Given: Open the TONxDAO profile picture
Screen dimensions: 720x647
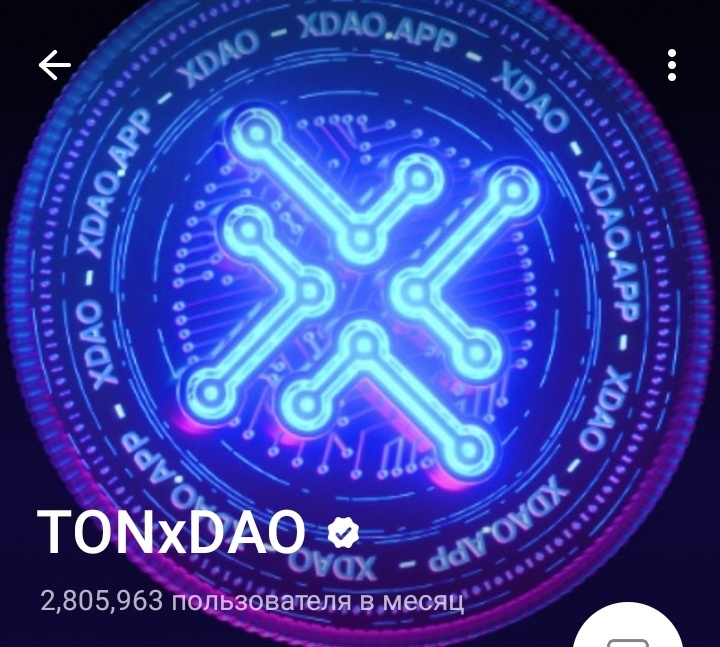Looking at the screenshot, I should click(360, 290).
